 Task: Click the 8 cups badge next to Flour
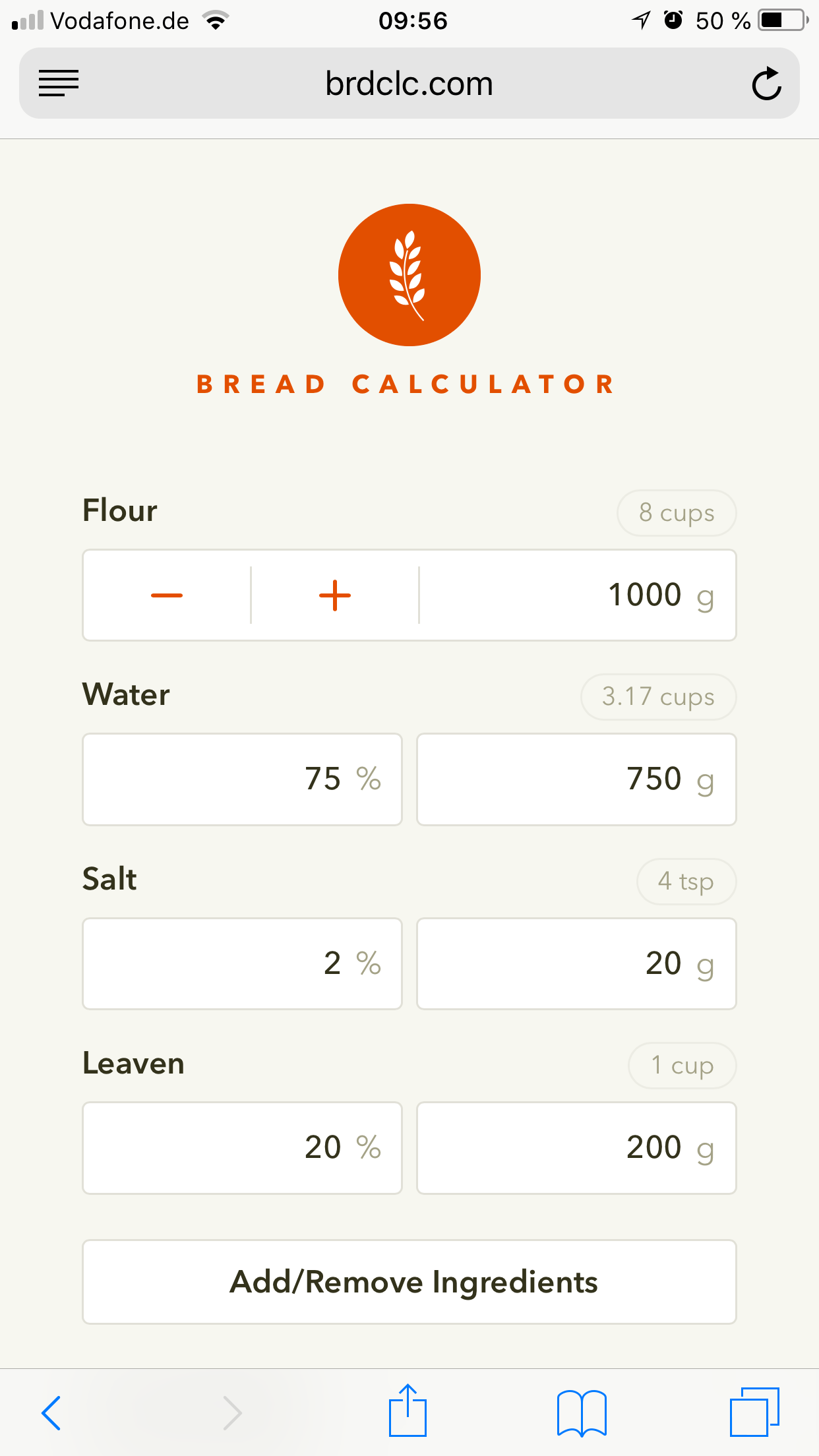tap(677, 512)
